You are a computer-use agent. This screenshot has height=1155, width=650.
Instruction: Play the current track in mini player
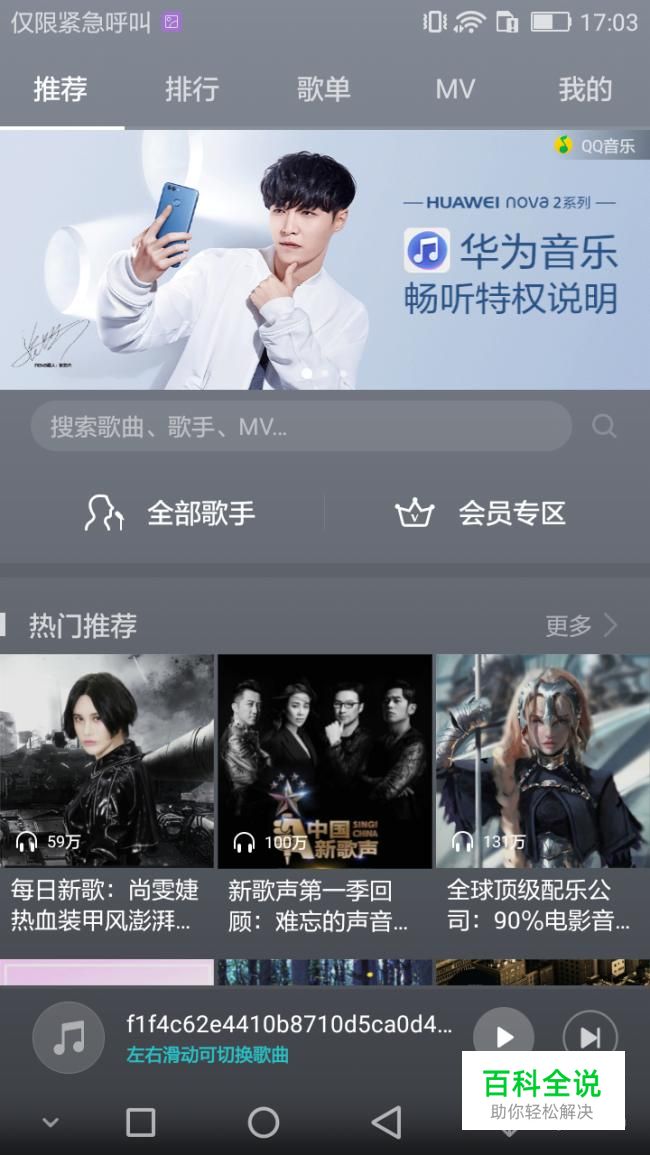504,1036
